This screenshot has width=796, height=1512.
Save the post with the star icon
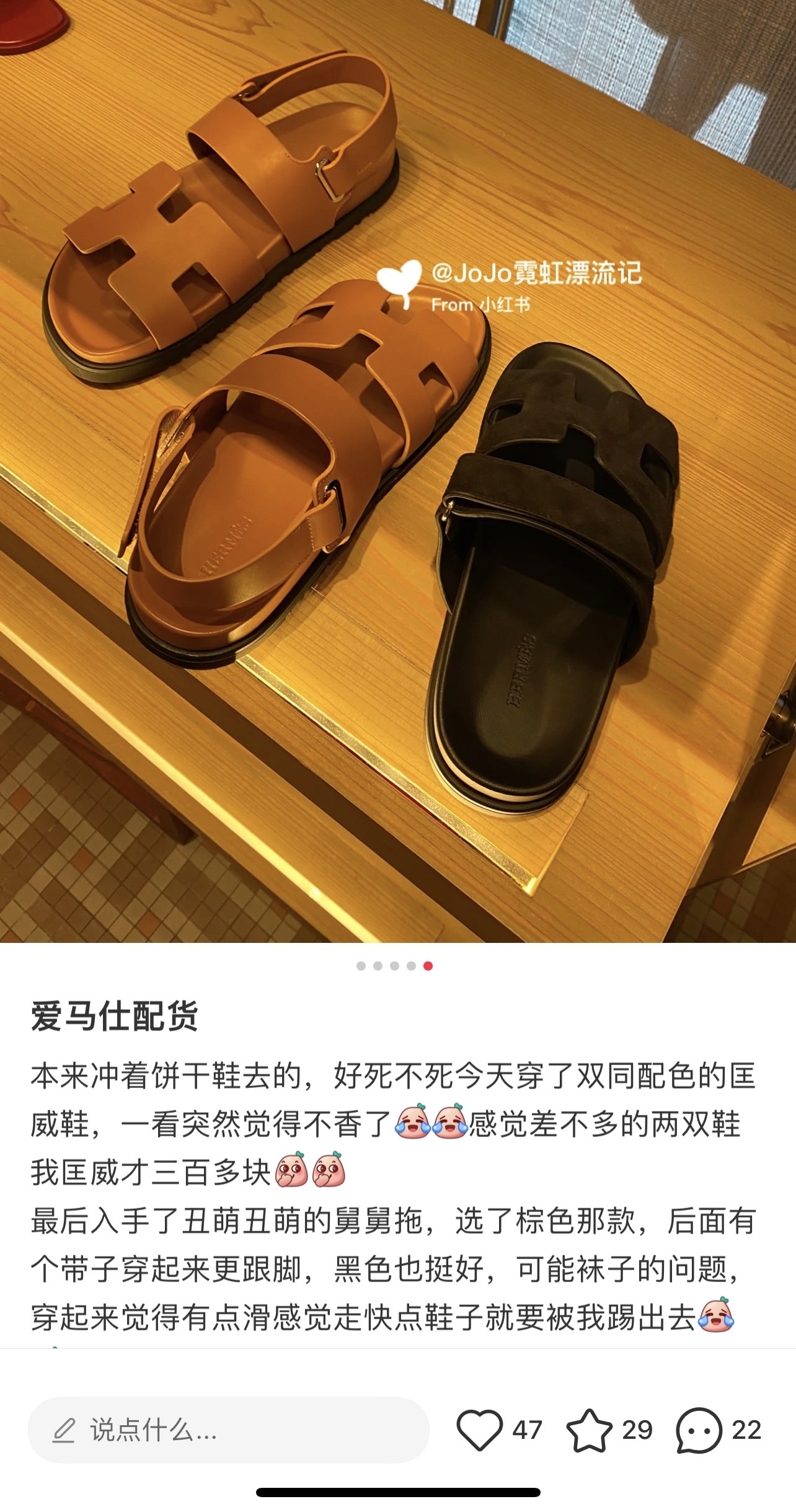click(589, 1430)
